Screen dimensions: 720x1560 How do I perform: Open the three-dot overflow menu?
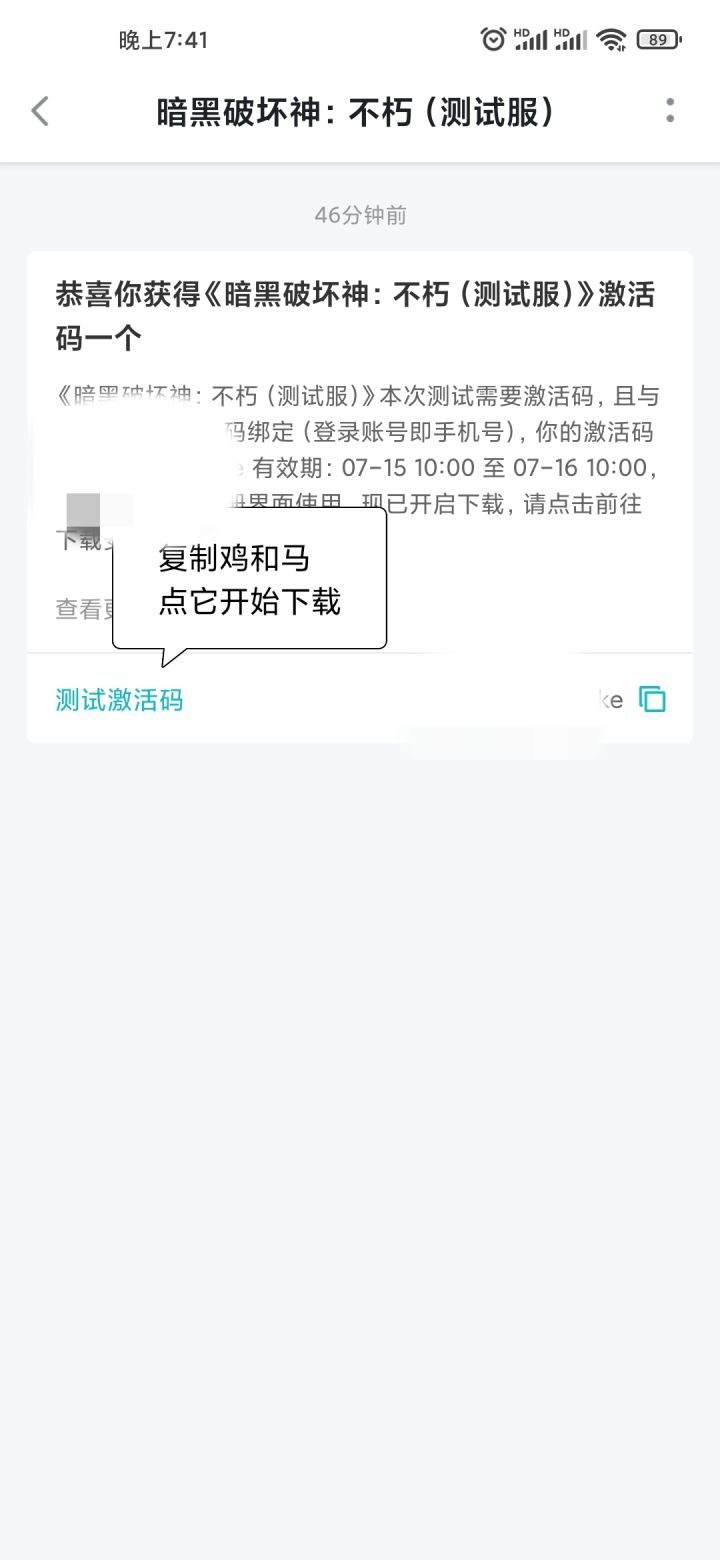click(x=669, y=111)
